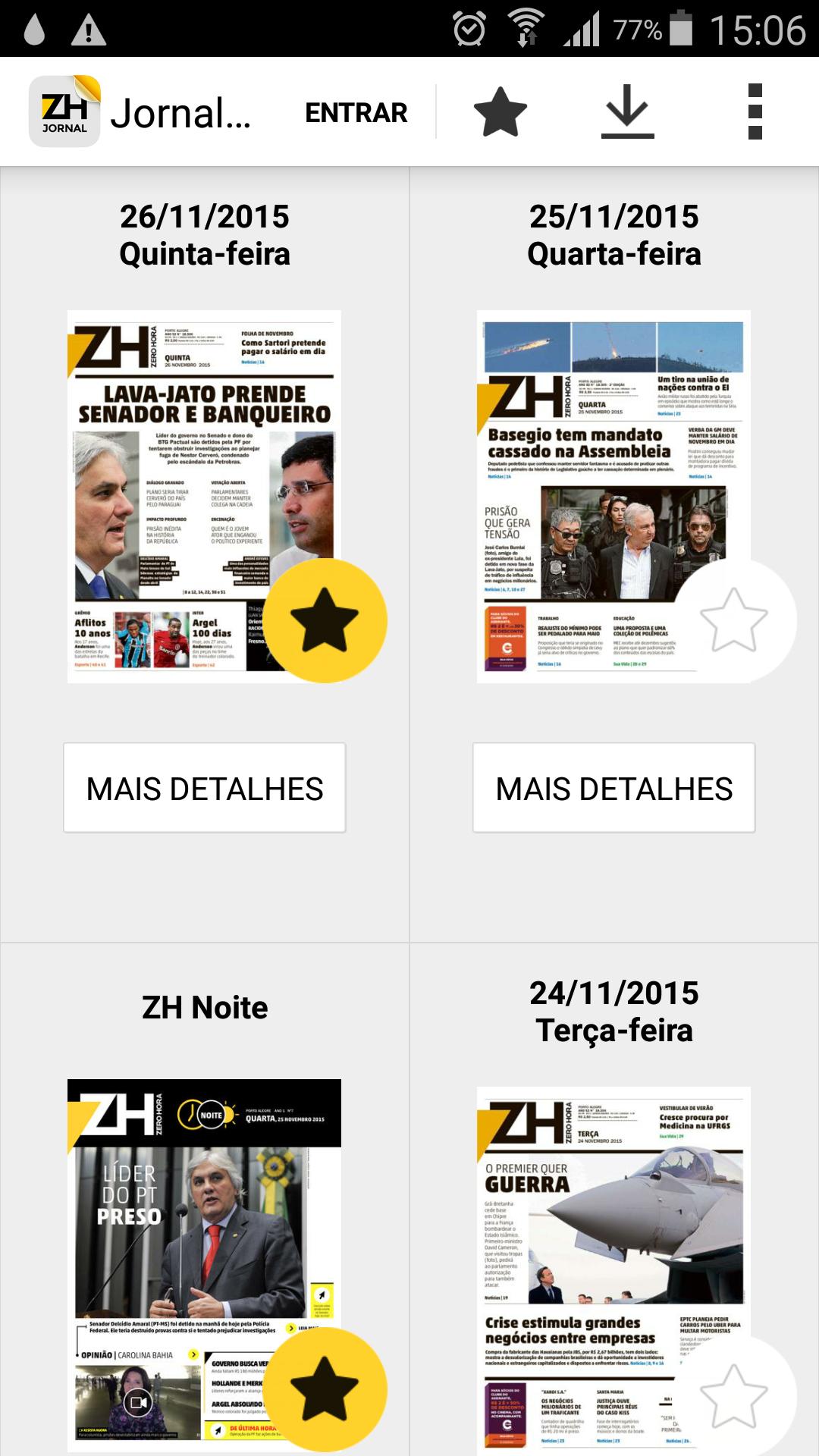This screenshot has height=1456, width=819.
Task: Unfavorite the 26/11/2015 edition star
Action: [x=325, y=621]
